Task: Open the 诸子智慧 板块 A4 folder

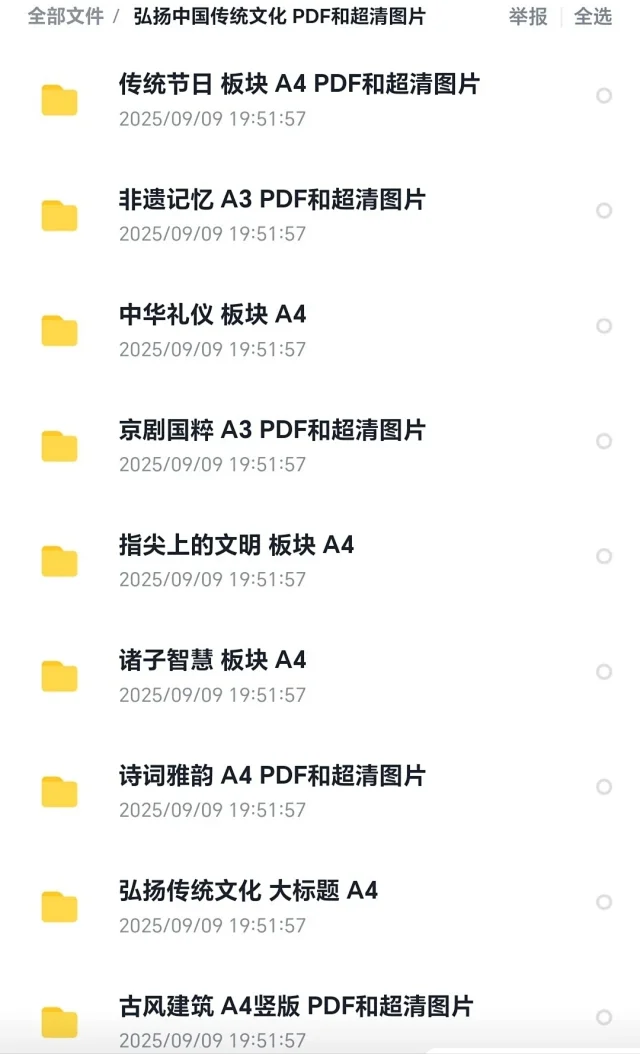Action: click(212, 659)
